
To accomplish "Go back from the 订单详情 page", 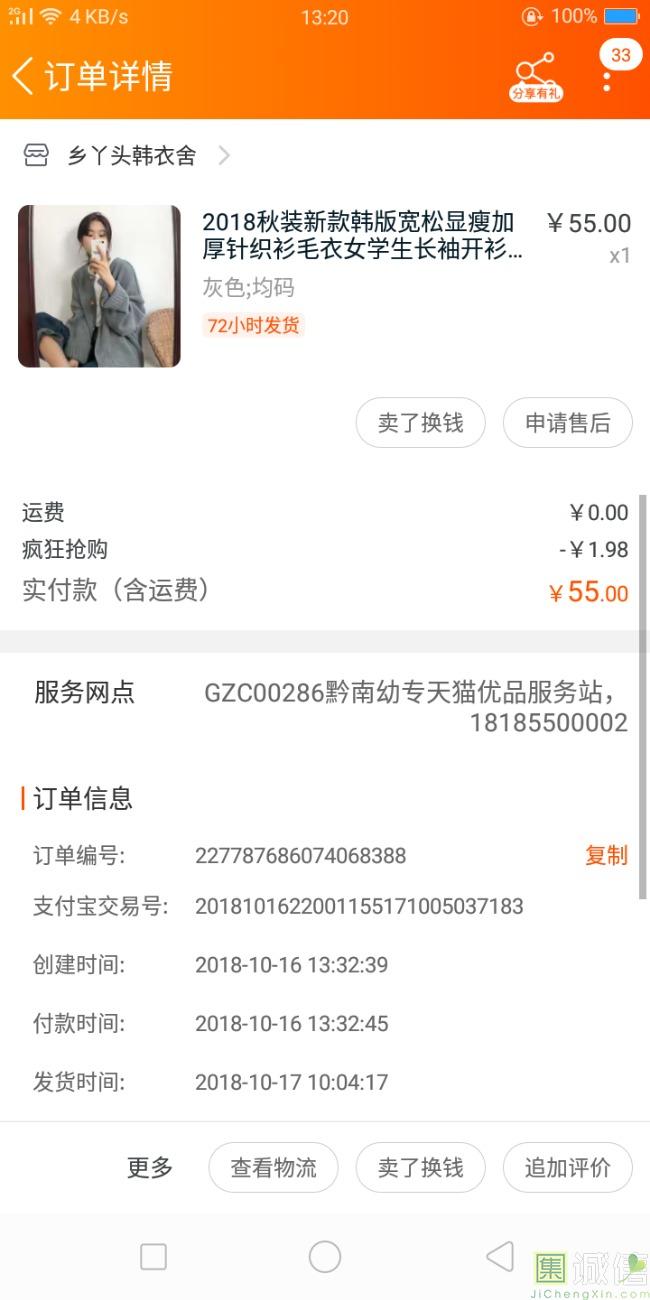I will pos(24,76).
